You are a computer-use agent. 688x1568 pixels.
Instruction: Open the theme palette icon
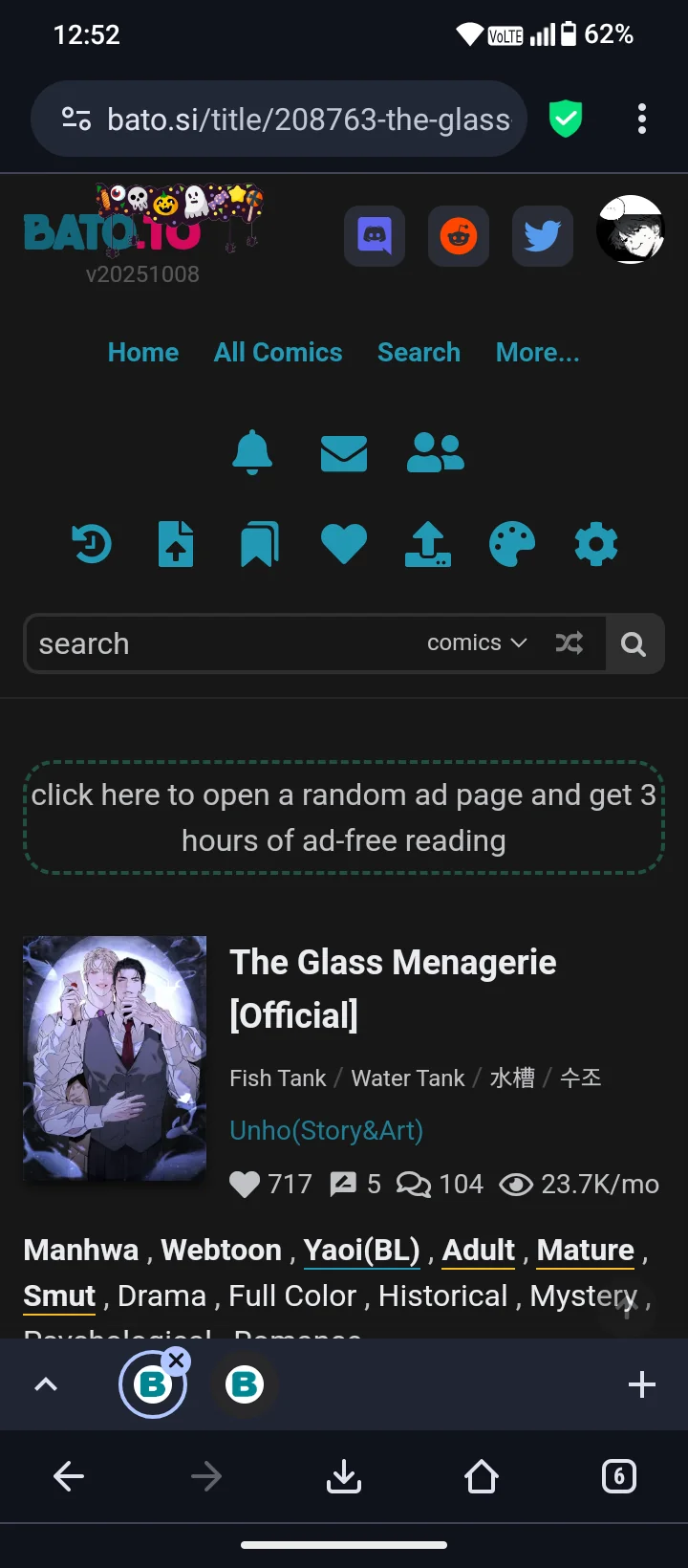pos(512,544)
